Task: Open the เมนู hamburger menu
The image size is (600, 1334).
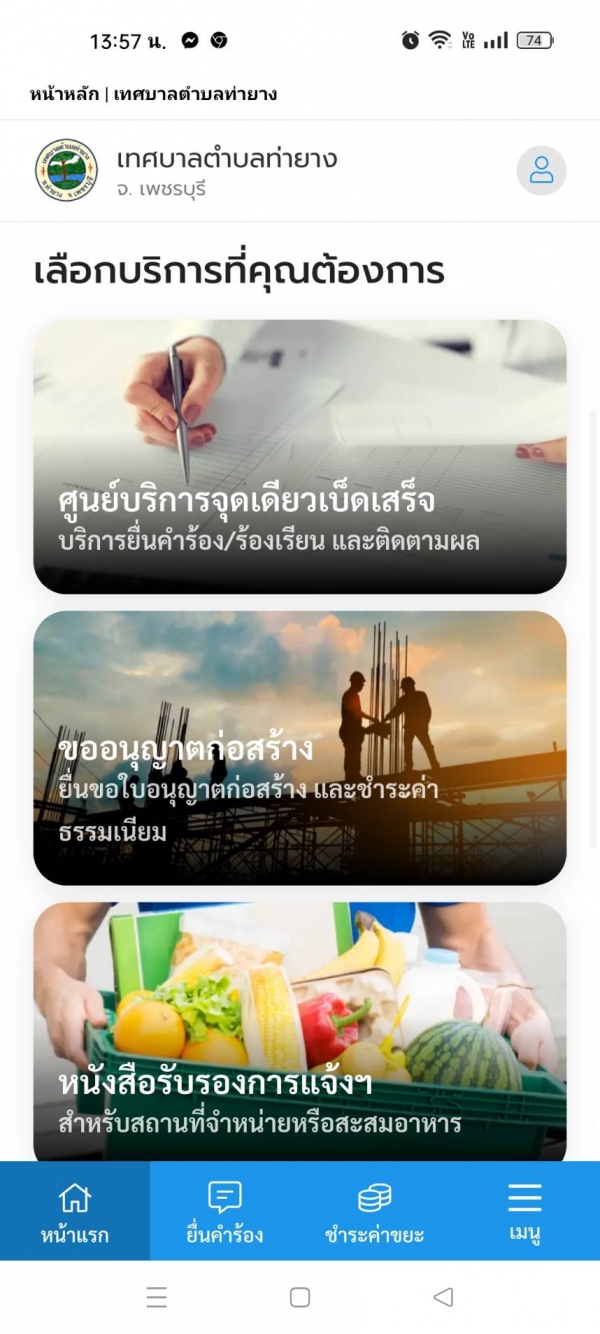Action: click(x=525, y=1211)
